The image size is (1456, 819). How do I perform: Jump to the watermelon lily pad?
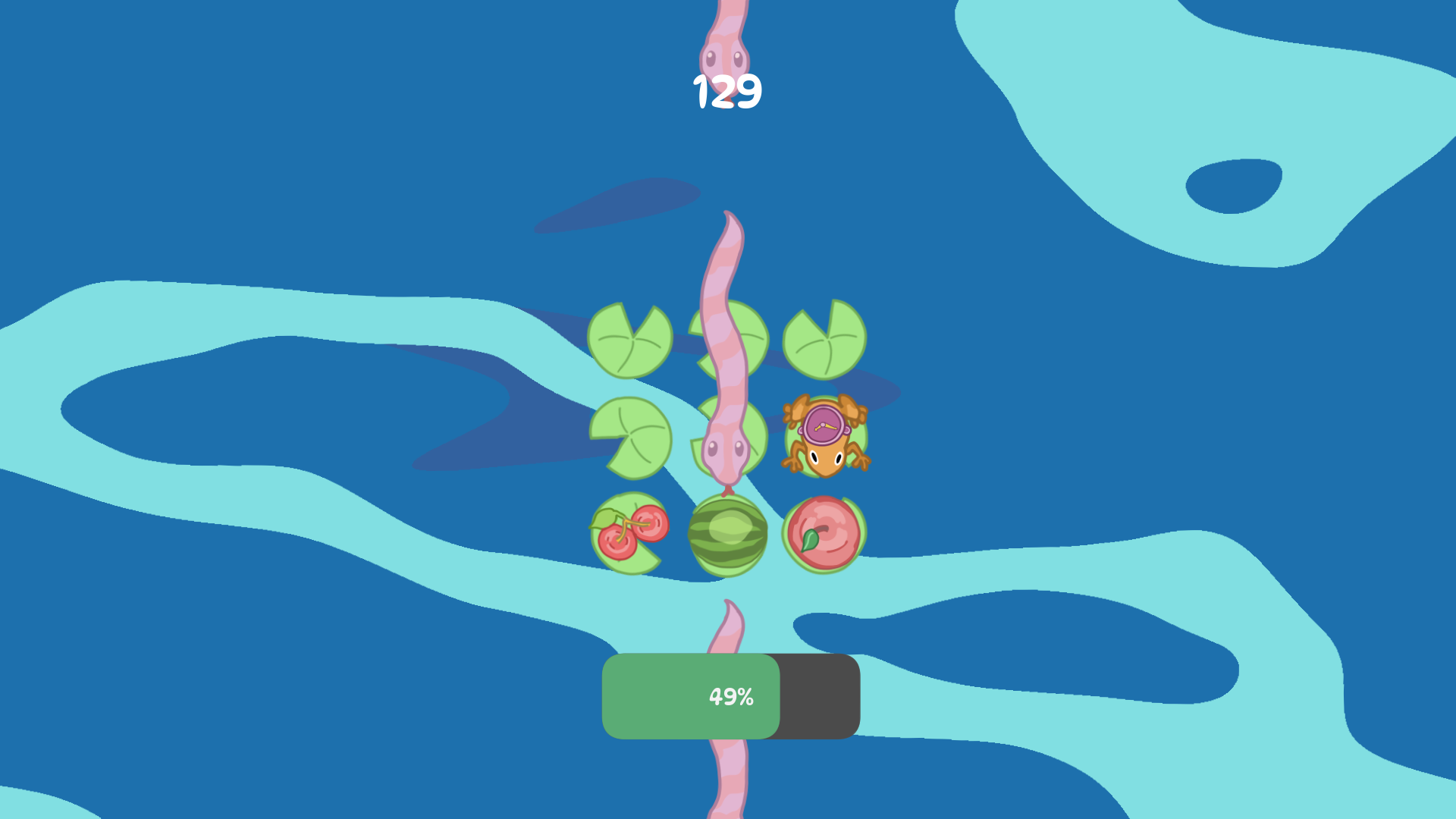click(x=728, y=533)
